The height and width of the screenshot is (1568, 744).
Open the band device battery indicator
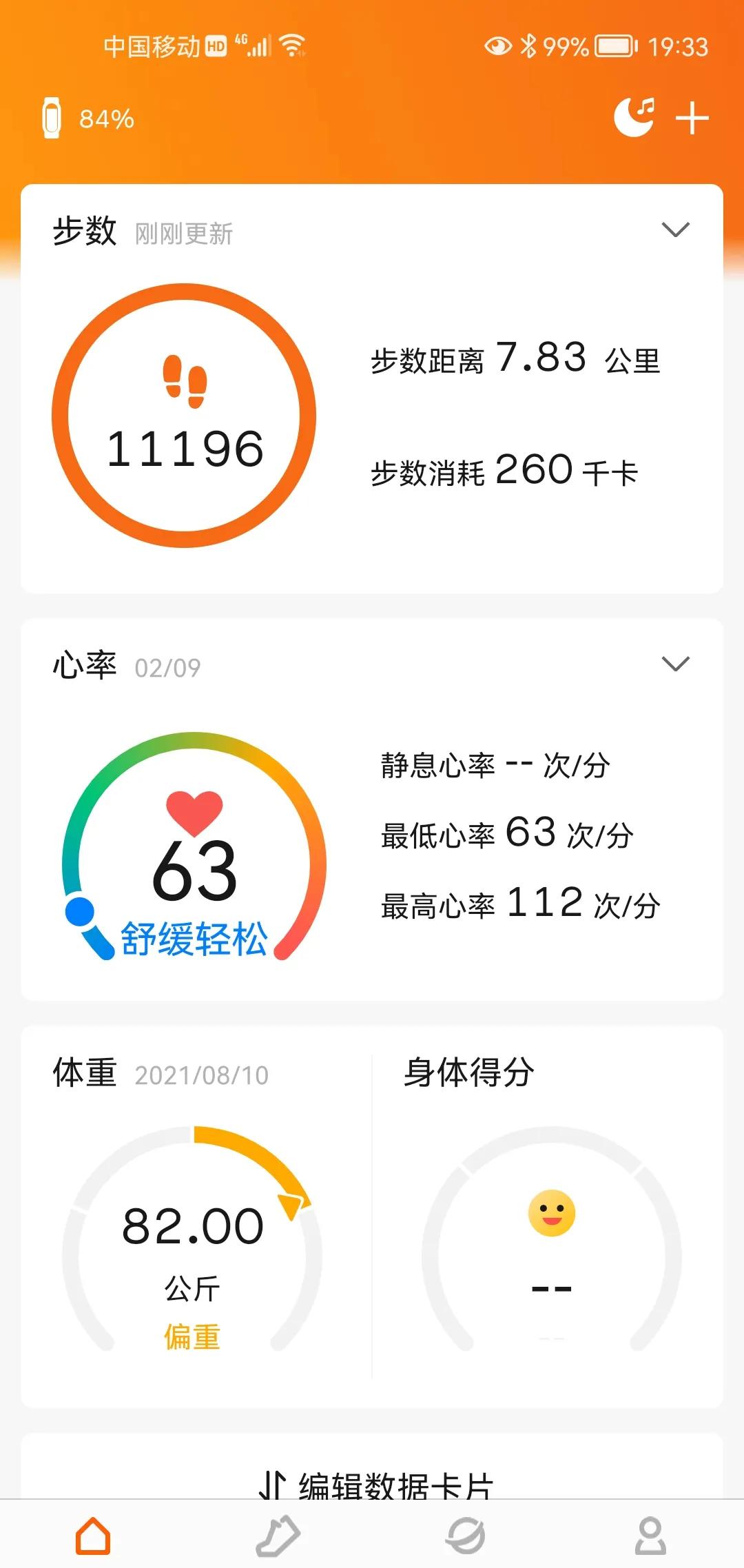(x=87, y=119)
